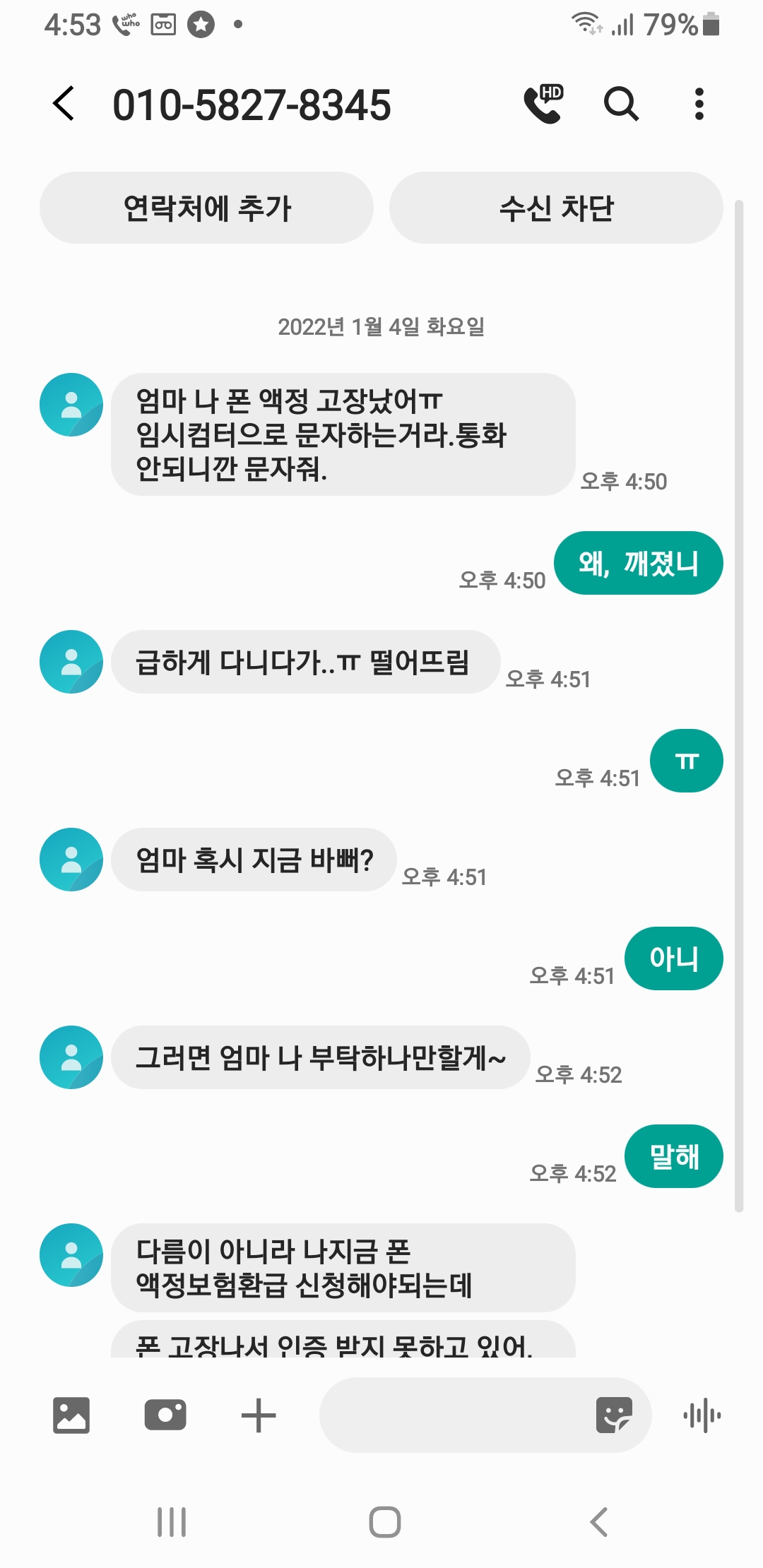Search within this conversation
Image resolution: width=763 pixels, height=1568 pixels.
coord(621,105)
